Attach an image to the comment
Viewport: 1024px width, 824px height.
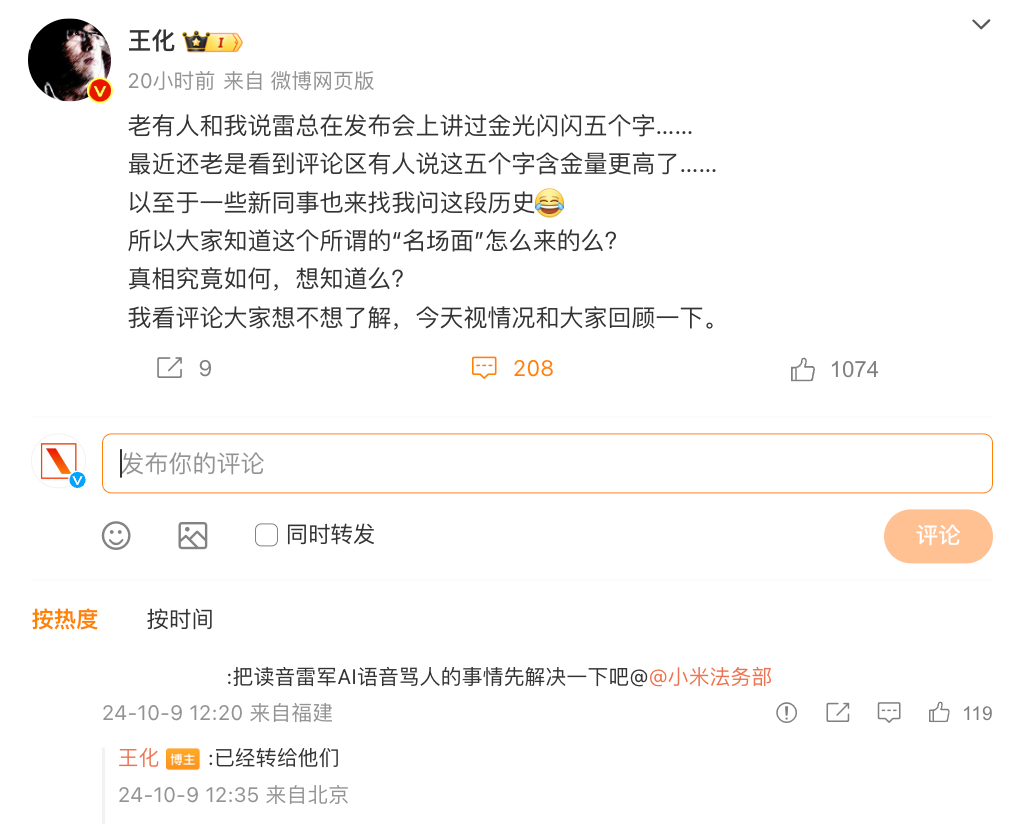[192, 535]
